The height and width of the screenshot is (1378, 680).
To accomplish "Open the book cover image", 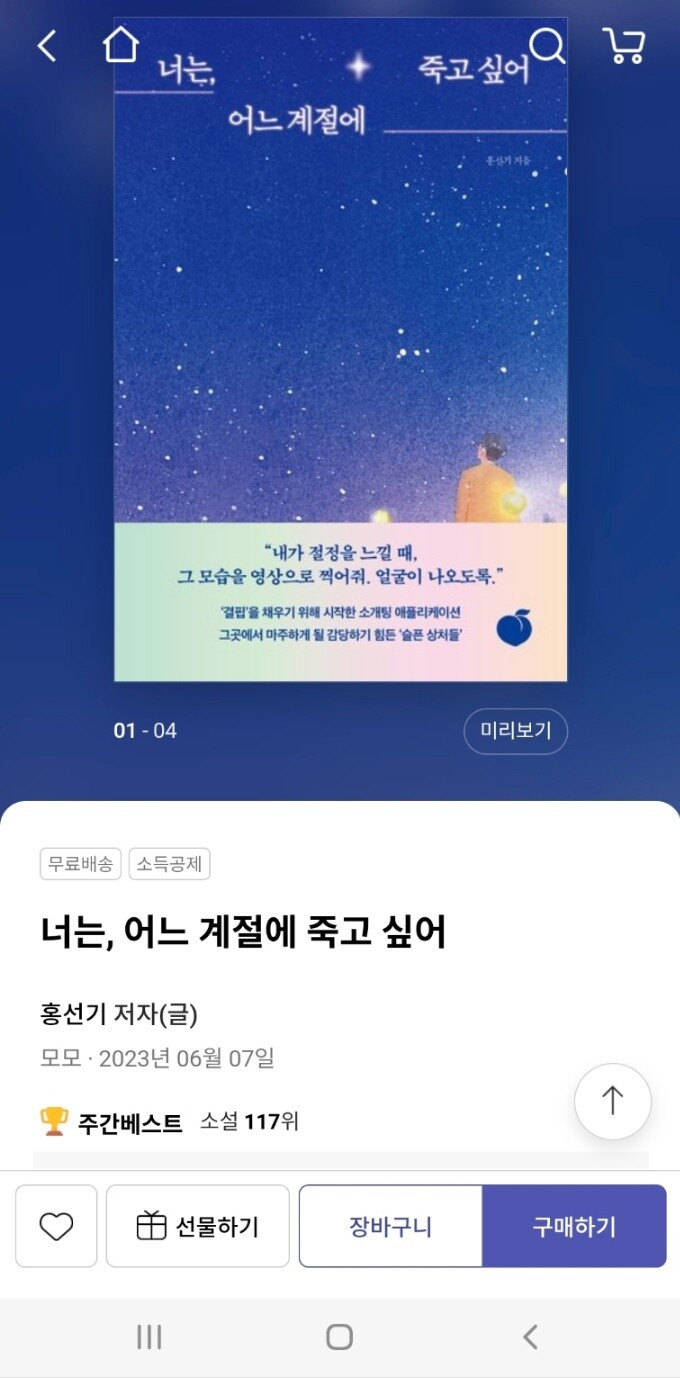I will click(x=341, y=349).
